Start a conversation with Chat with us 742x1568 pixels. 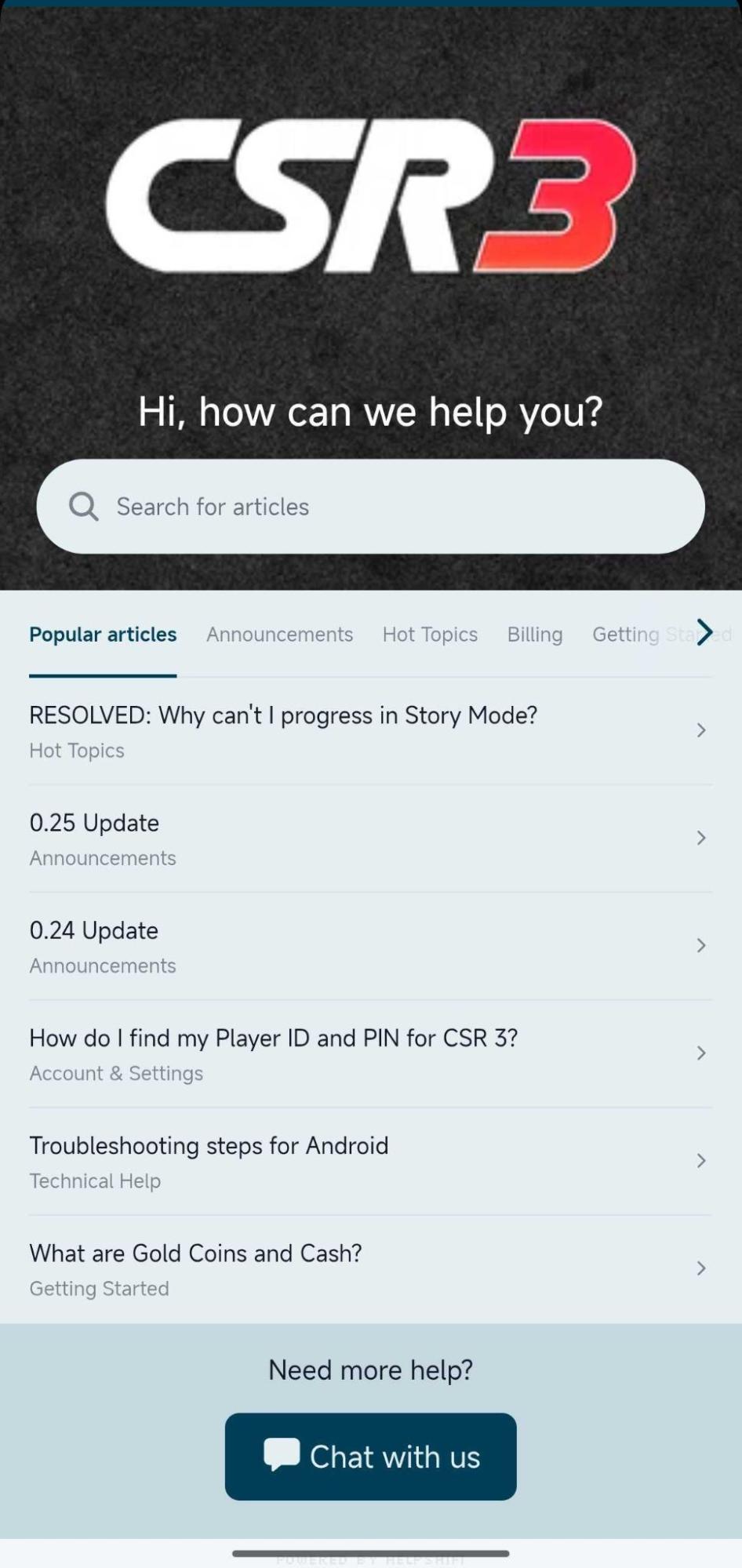[x=370, y=1457]
